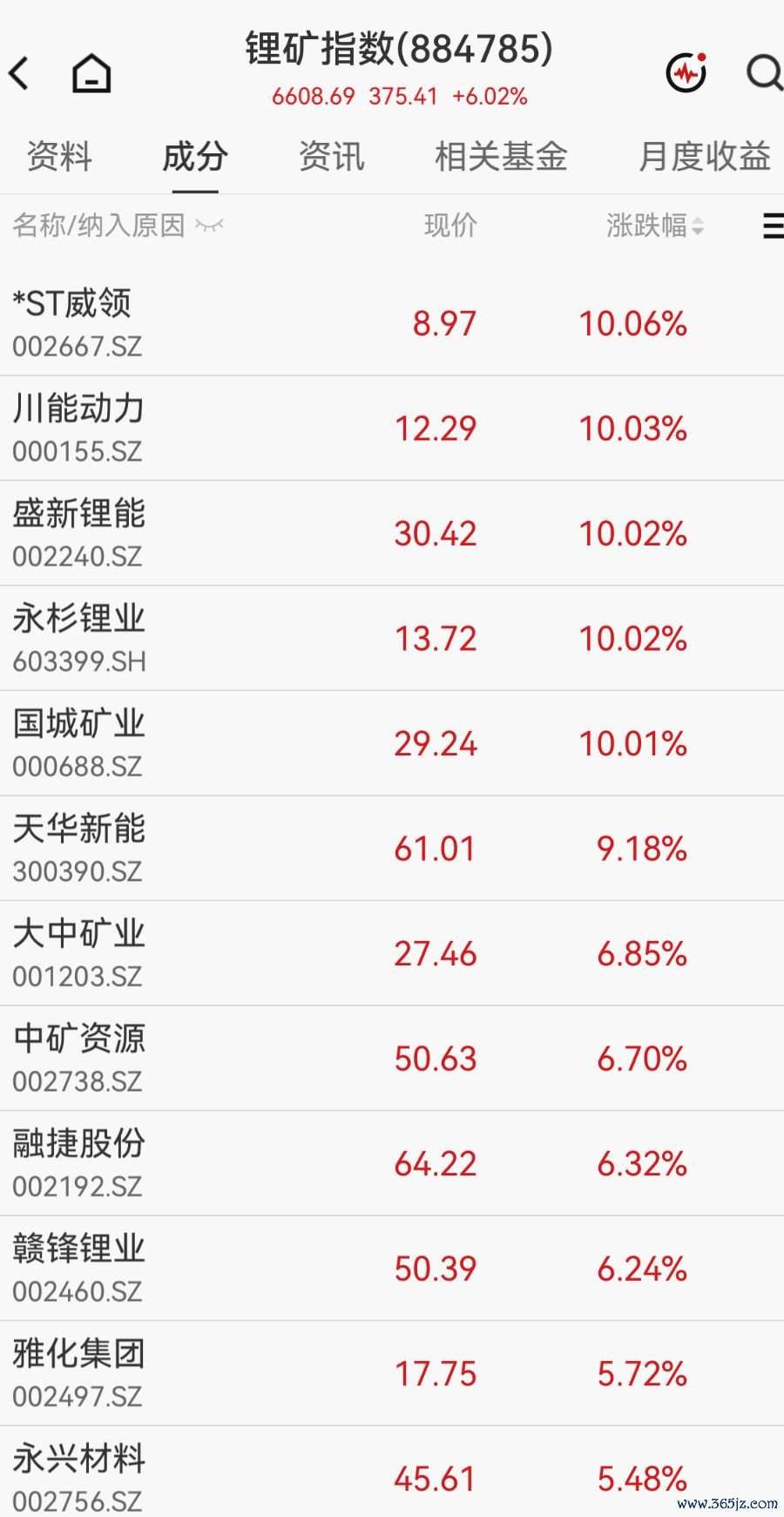Switch to the 相关基金 tab
784x1517 pixels.
[501, 157]
